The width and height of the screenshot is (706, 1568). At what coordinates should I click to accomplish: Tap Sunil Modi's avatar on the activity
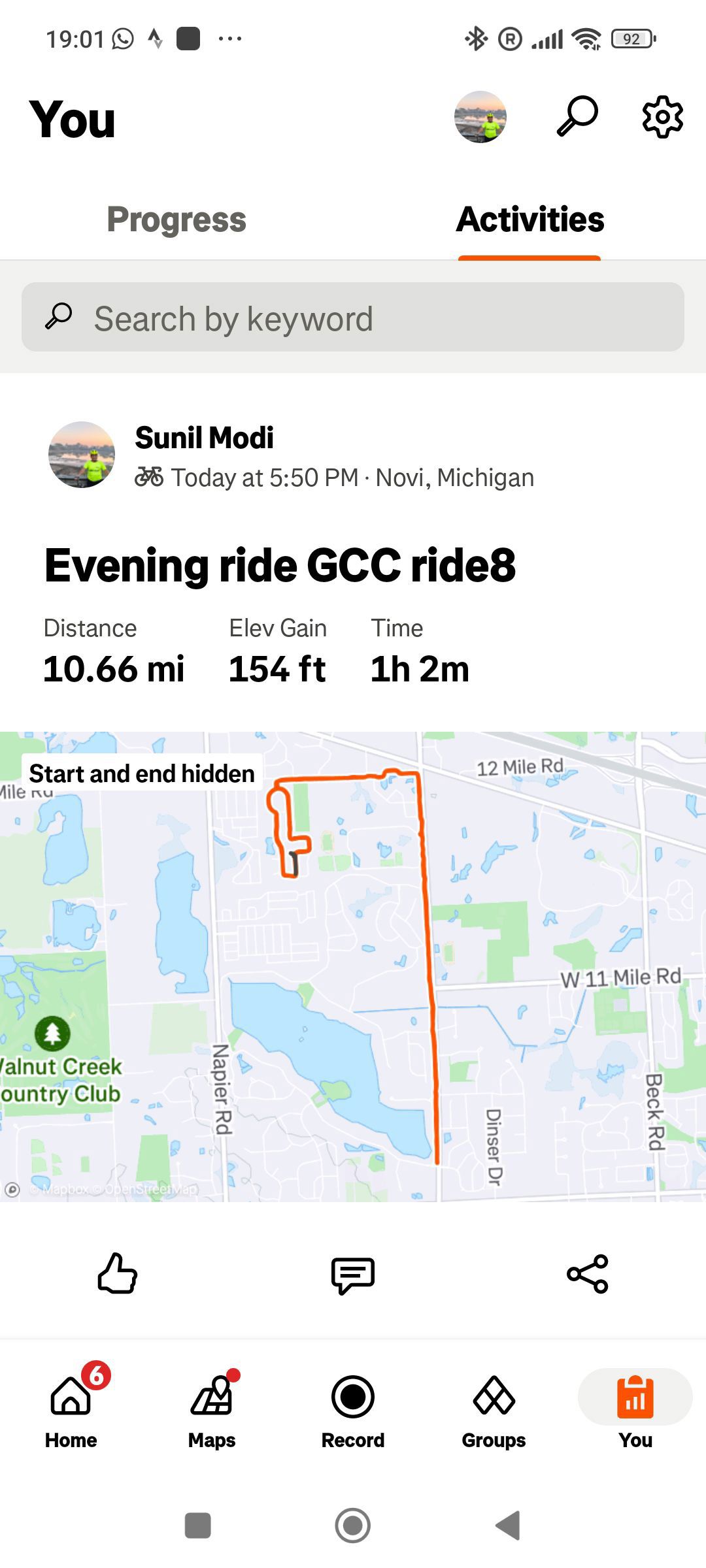(x=82, y=455)
